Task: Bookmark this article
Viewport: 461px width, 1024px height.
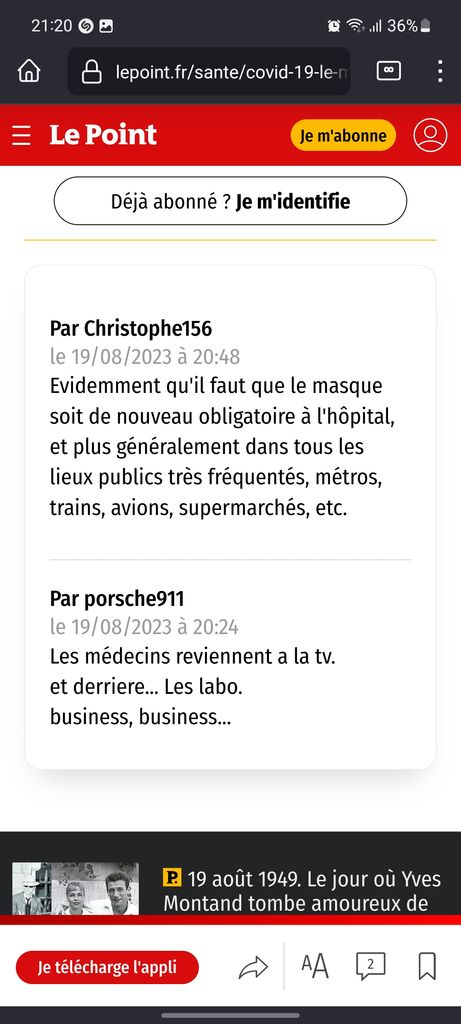Action: click(427, 967)
